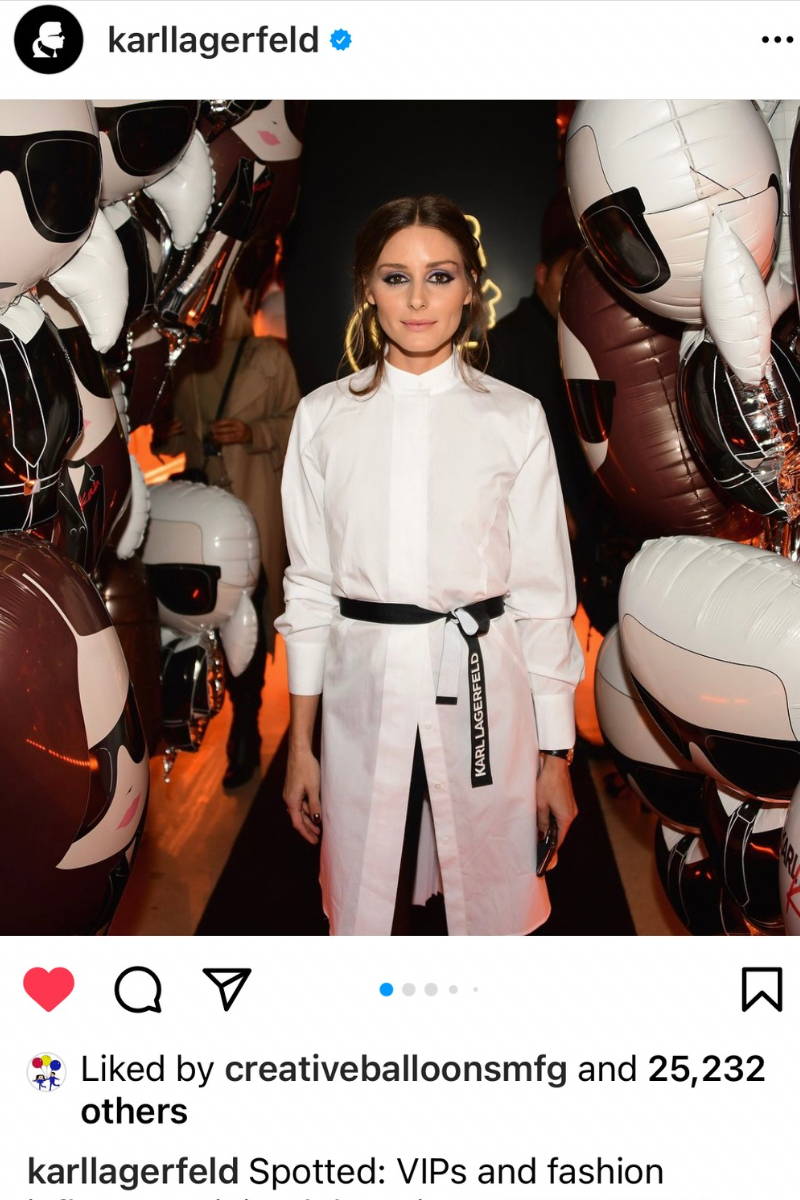Open the karllagerfeld profile avatar

click(x=48, y=40)
